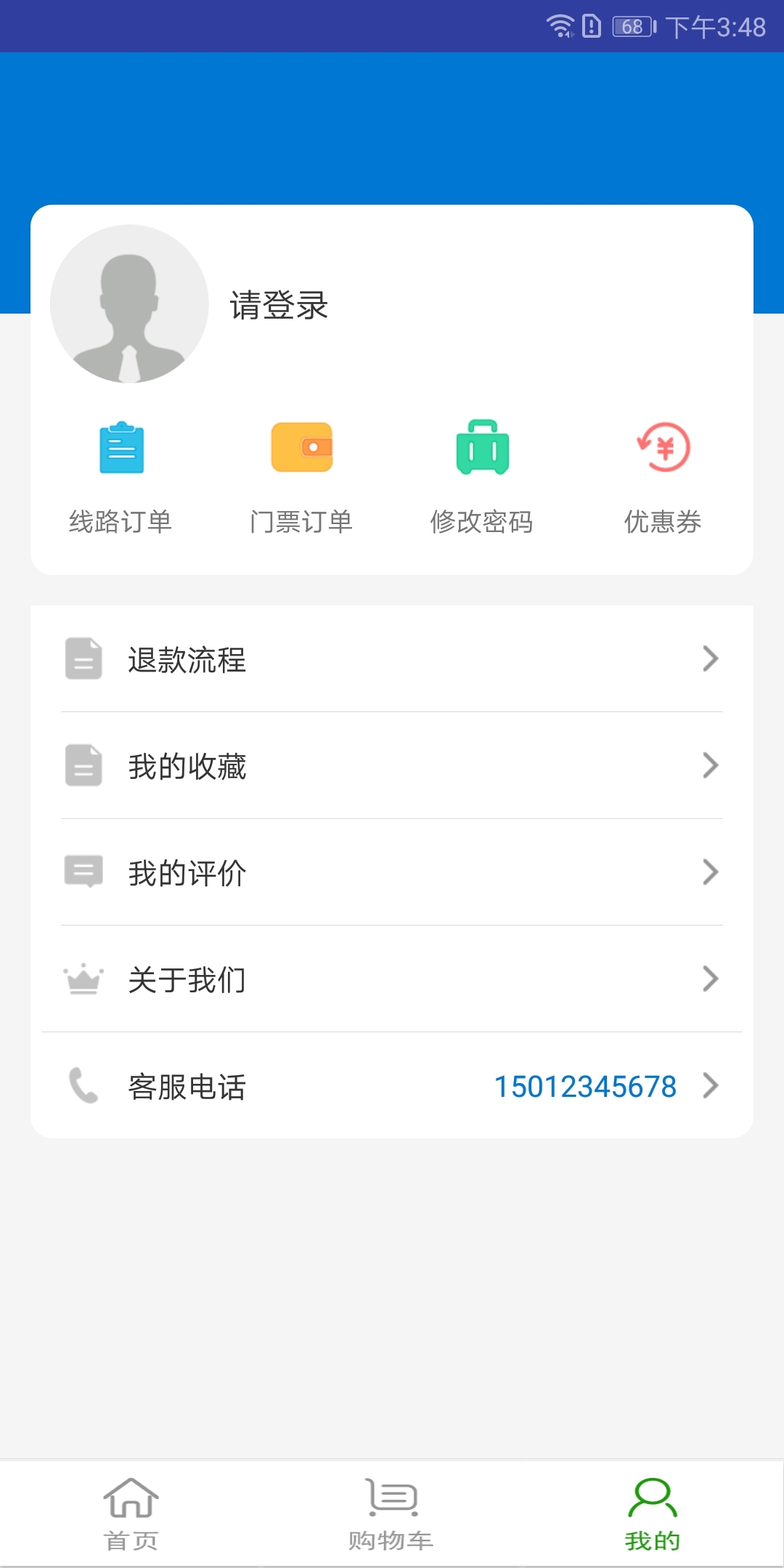Select the 修改密码 suitcase icon

tap(482, 448)
